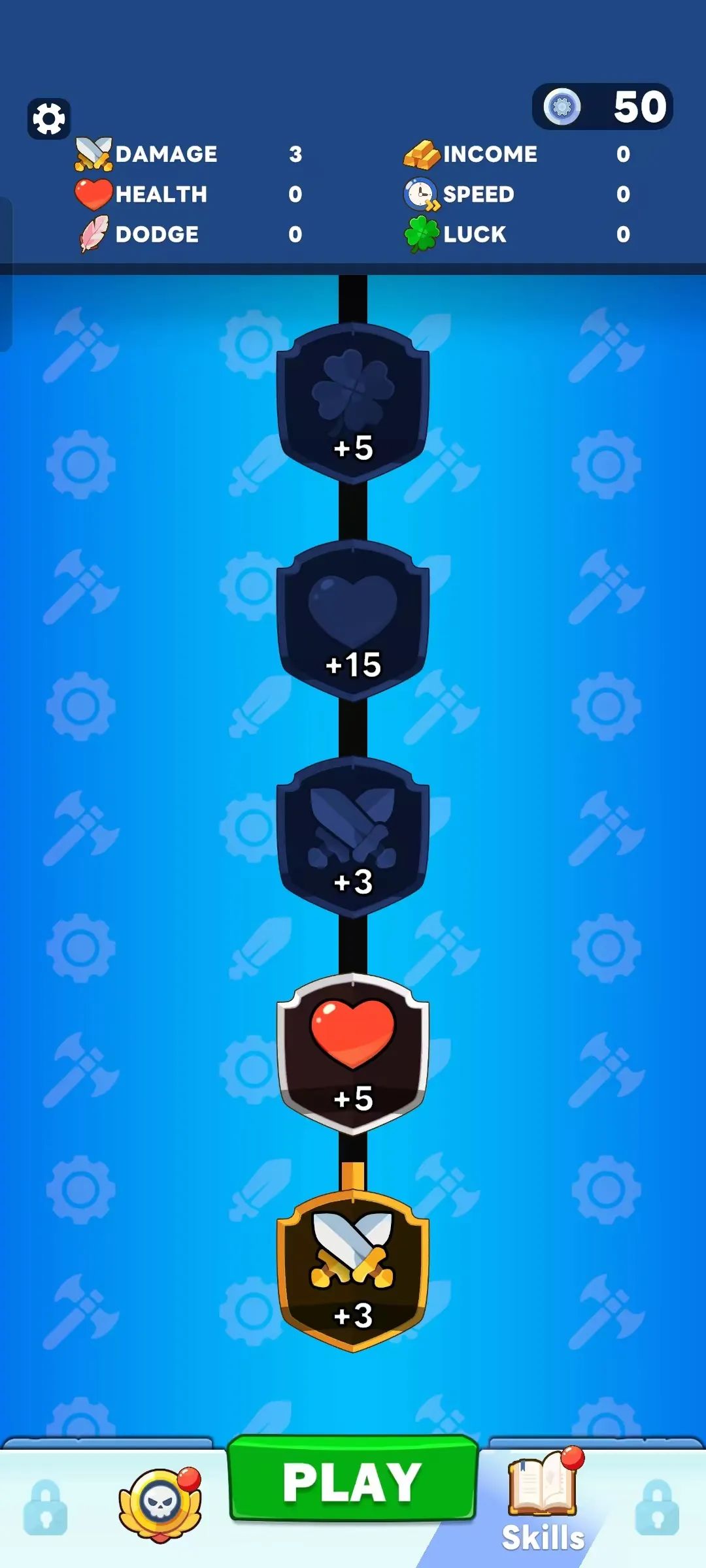Tap the locked crossed swords +3 skill node
Viewport: 706px width, 1568px height.
point(353,838)
